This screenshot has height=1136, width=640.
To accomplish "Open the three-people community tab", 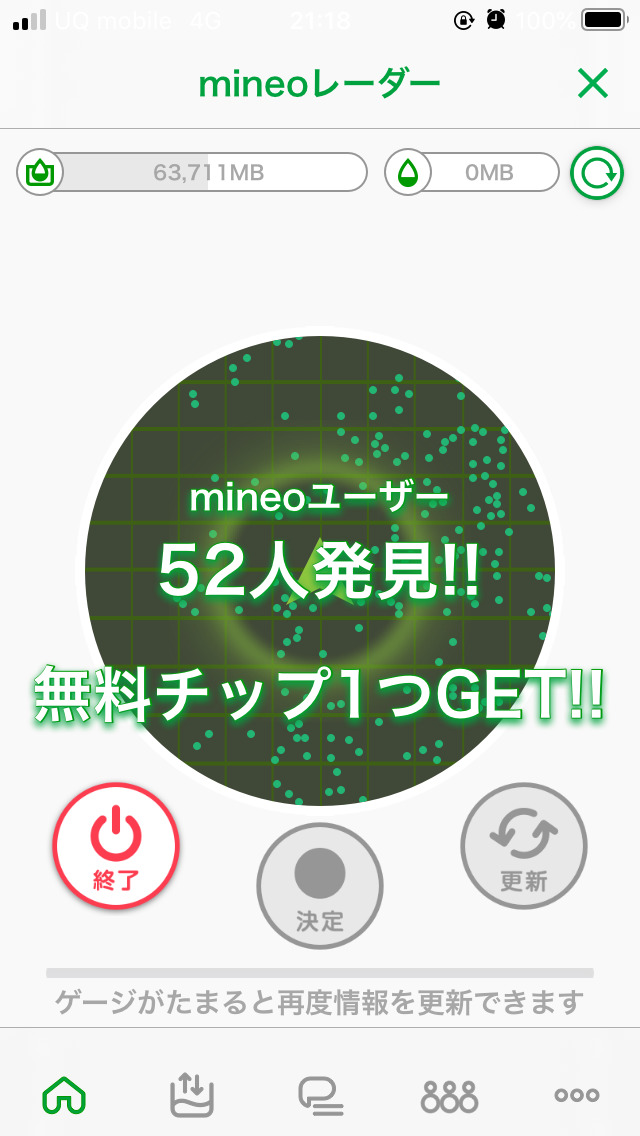I will (449, 1096).
